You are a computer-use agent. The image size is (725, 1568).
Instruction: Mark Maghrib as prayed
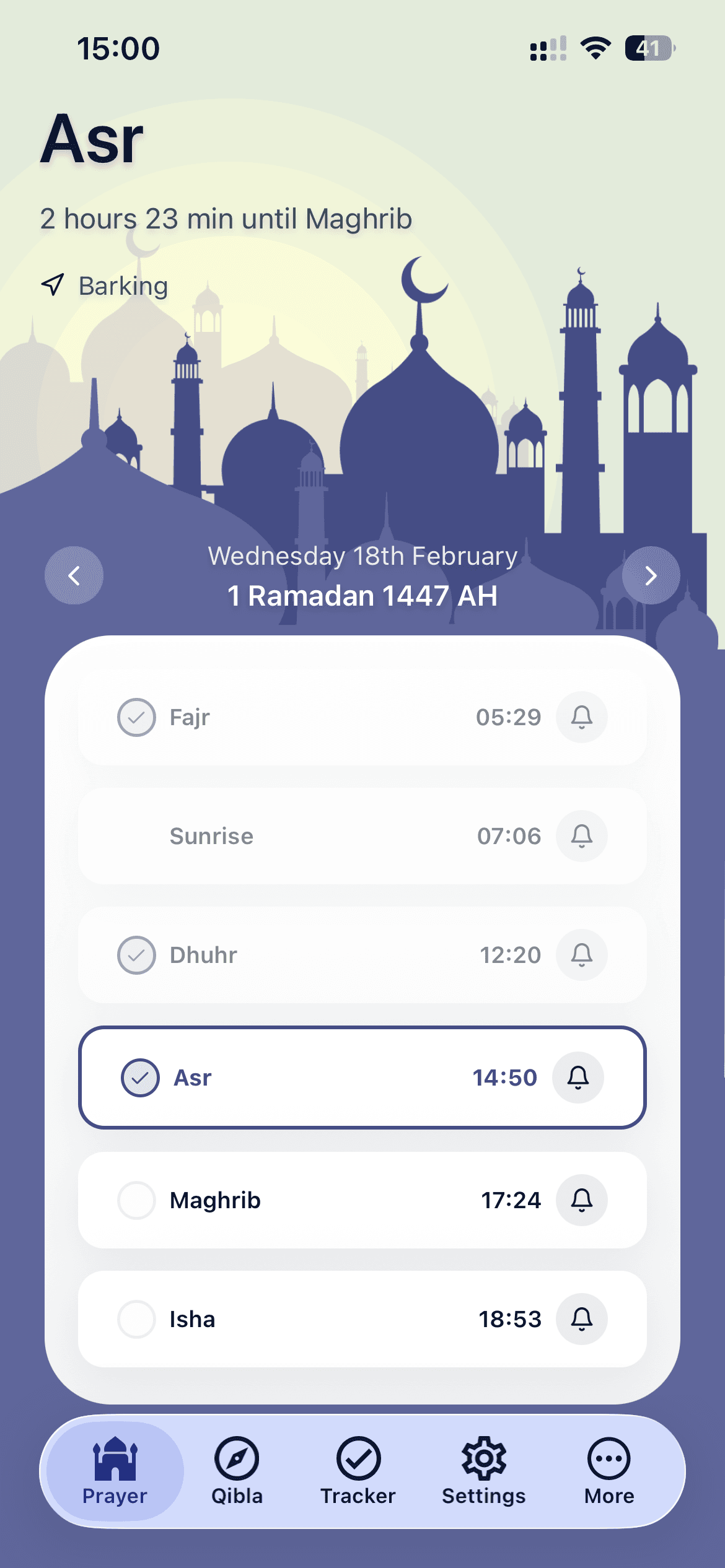[x=136, y=1200]
